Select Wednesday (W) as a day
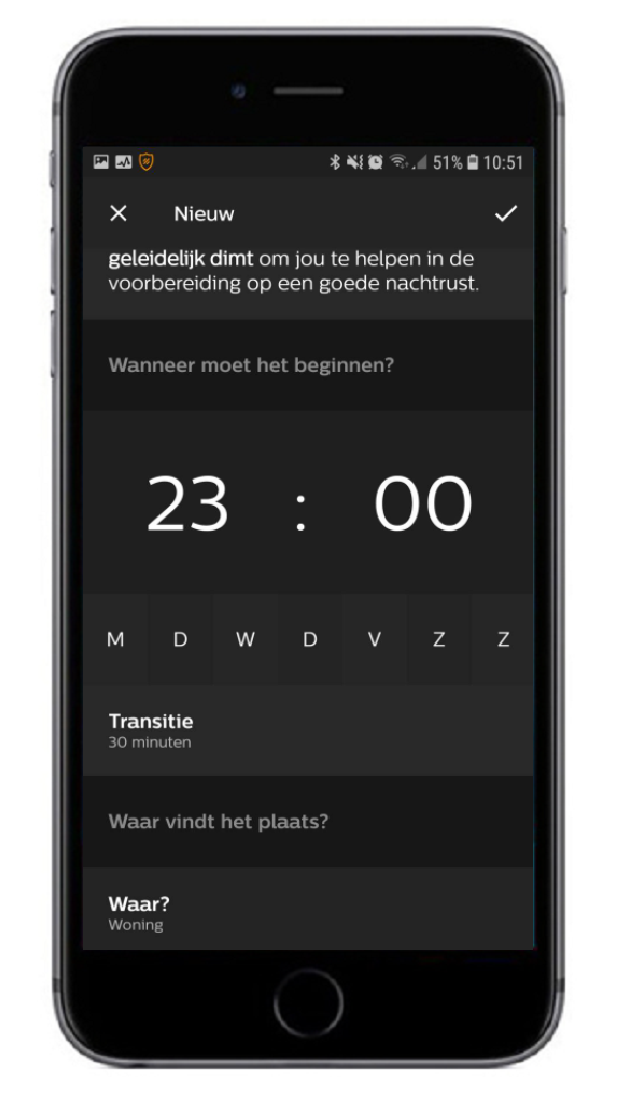Image resolution: width=617 pixels, height=1100 pixels. coord(245,640)
